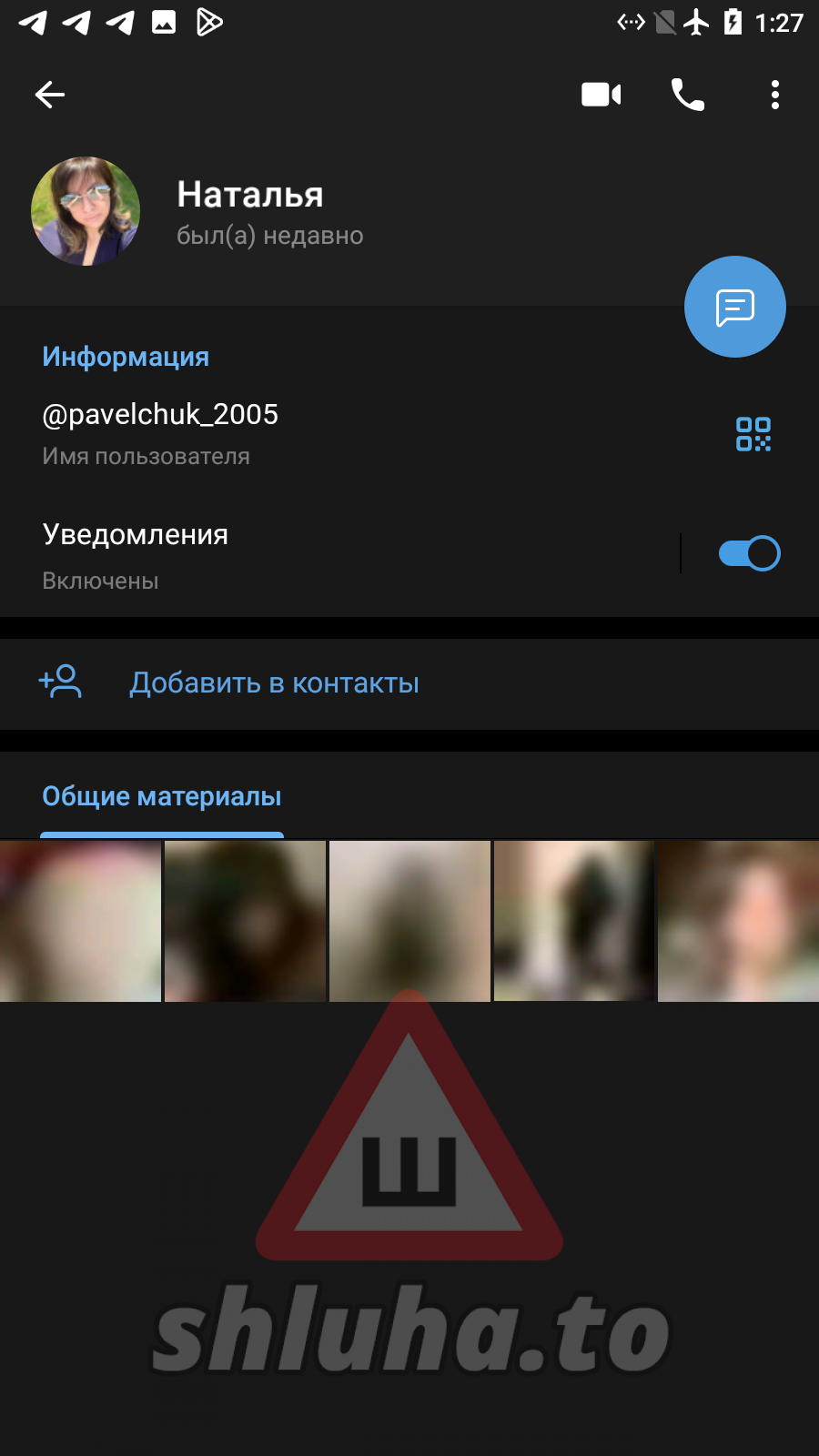This screenshot has height=1456, width=819.
Task: Open chat with the message button
Action: 734,308
